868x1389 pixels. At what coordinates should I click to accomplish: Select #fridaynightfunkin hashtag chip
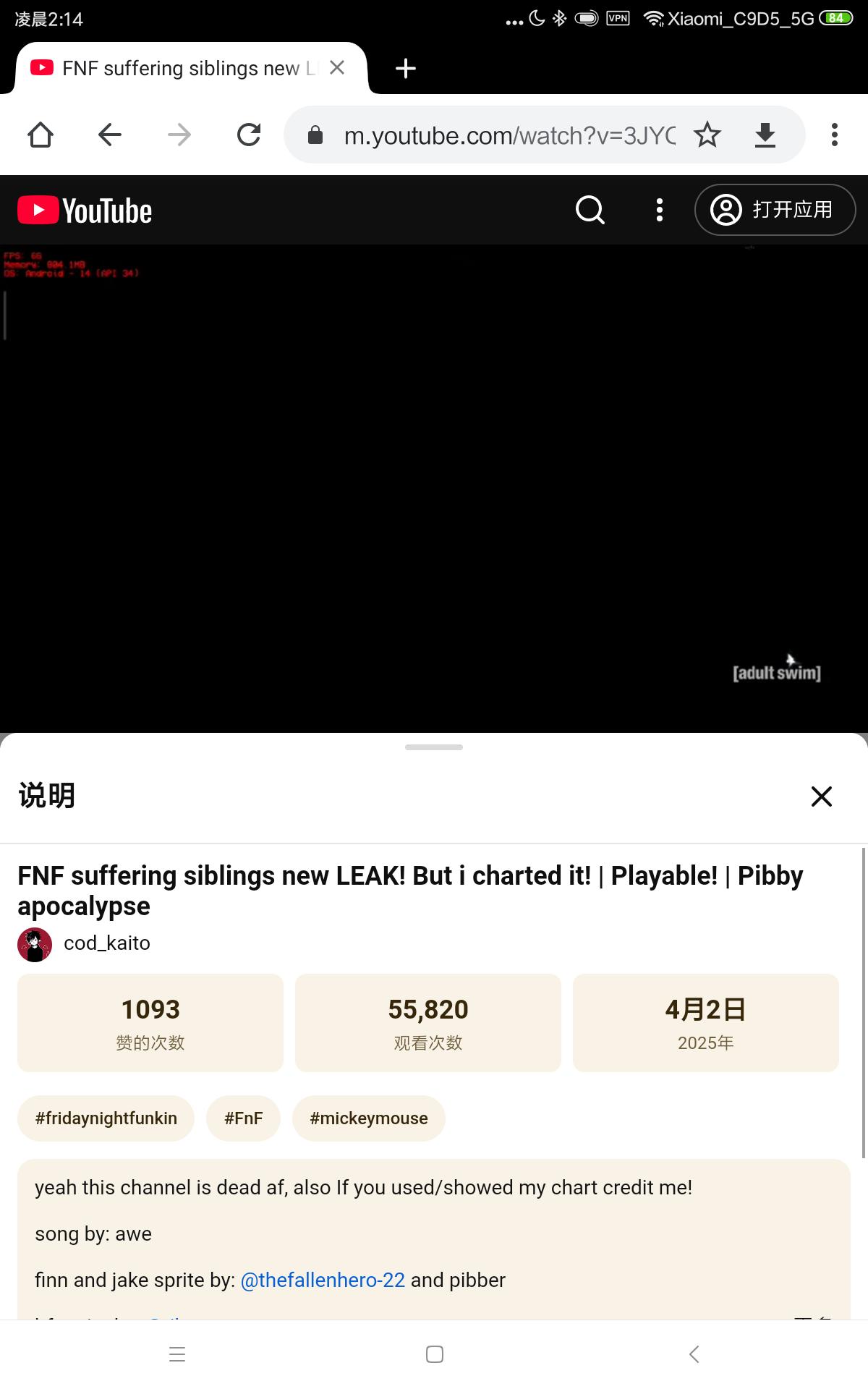(106, 1118)
